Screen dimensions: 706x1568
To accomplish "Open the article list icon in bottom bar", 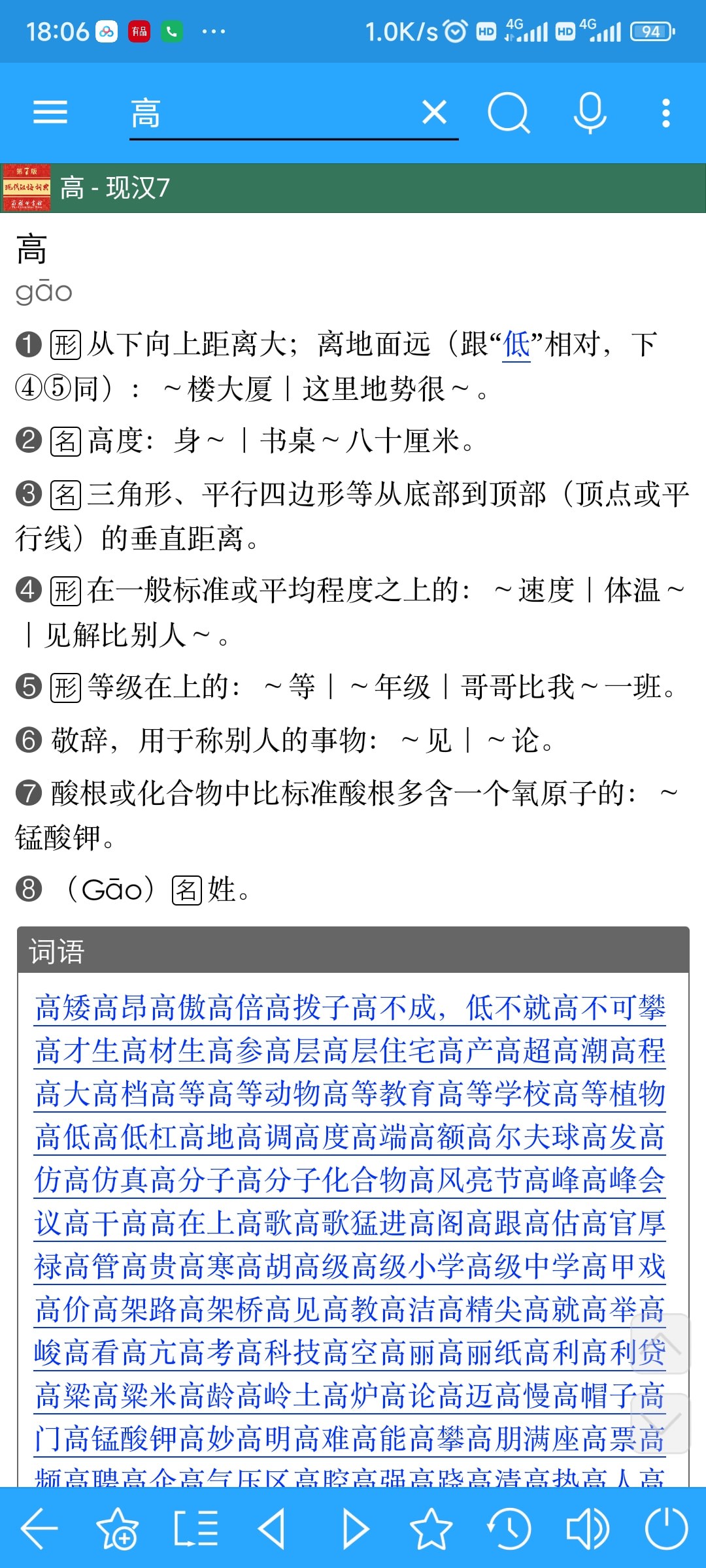I will 196,1529.
